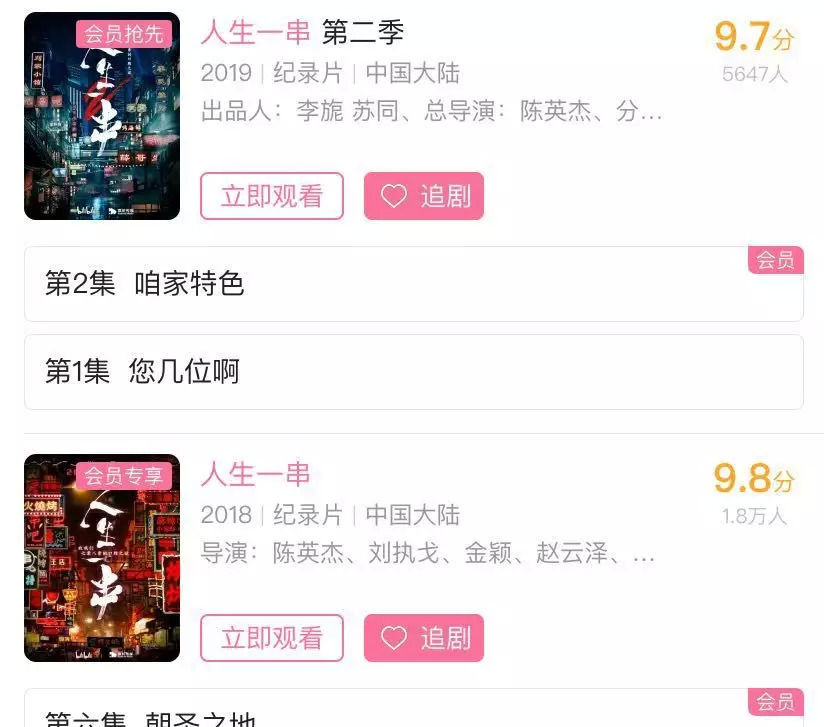Open episode 第2集 咱家特色
The height and width of the screenshot is (727, 824).
click(413, 284)
